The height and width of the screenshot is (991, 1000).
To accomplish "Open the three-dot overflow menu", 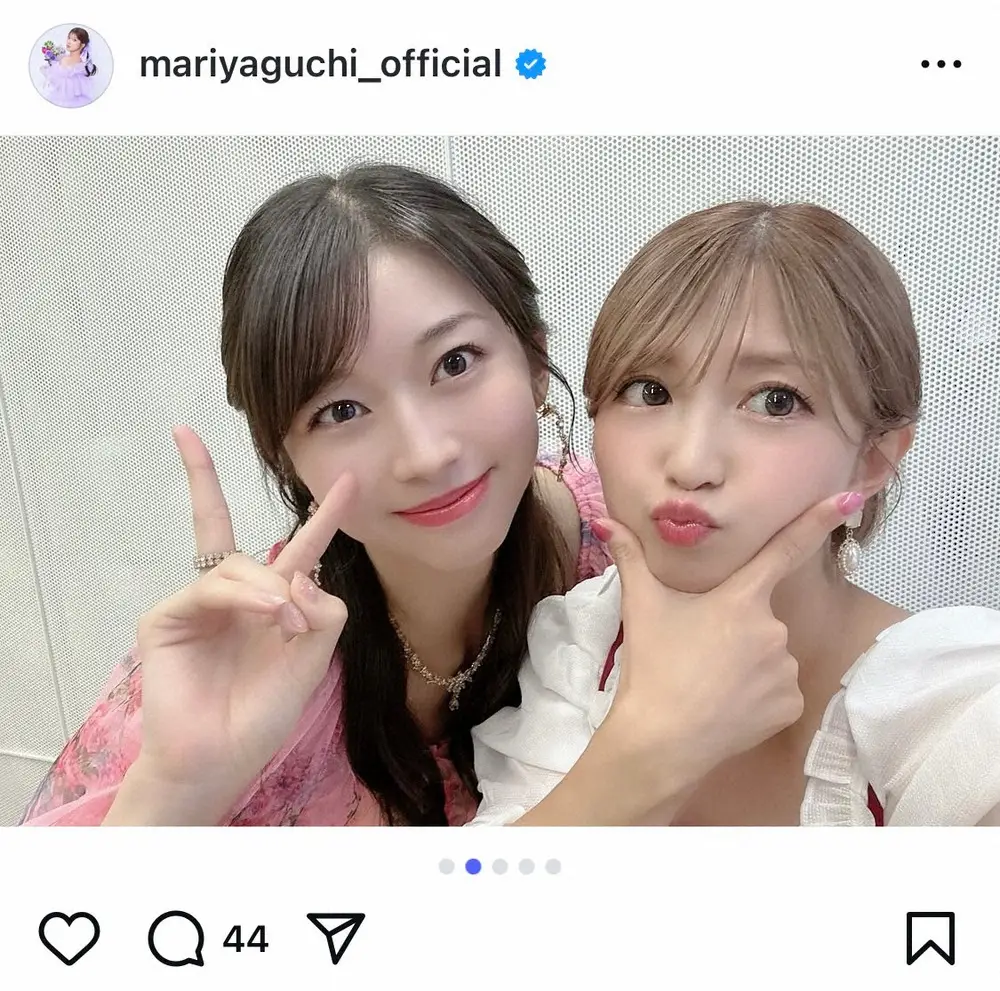I will point(939,65).
